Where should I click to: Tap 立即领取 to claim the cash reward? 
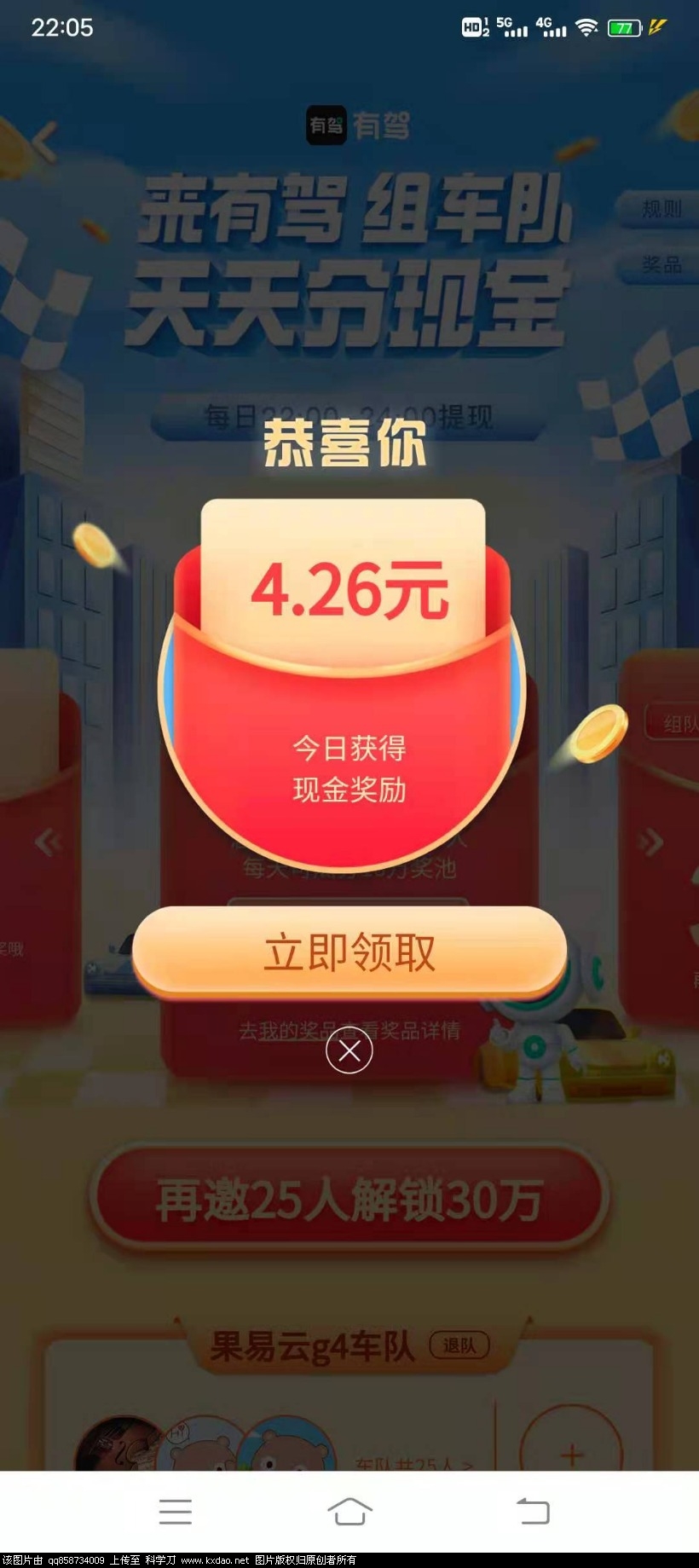[x=349, y=952]
